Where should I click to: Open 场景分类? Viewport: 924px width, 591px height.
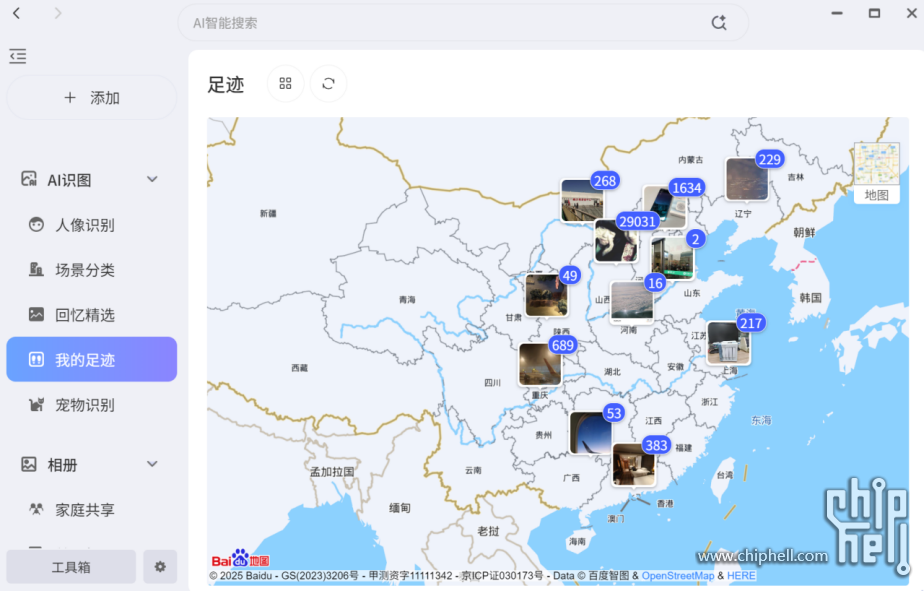[85, 270]
